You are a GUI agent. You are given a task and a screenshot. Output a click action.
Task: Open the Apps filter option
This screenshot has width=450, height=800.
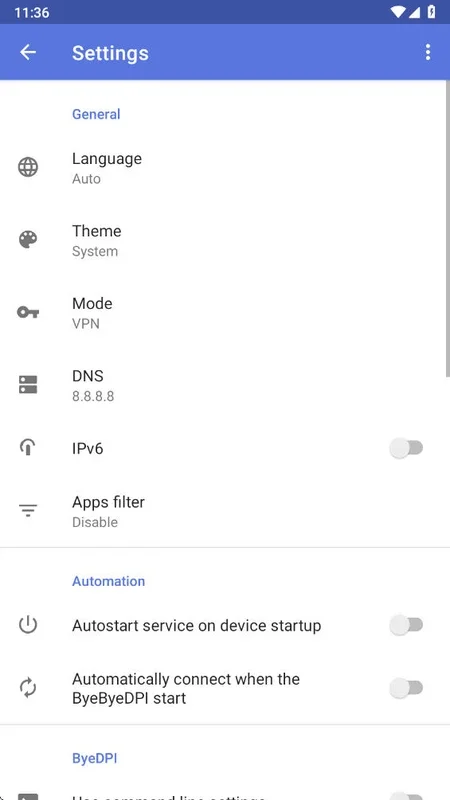pos(225,511)
